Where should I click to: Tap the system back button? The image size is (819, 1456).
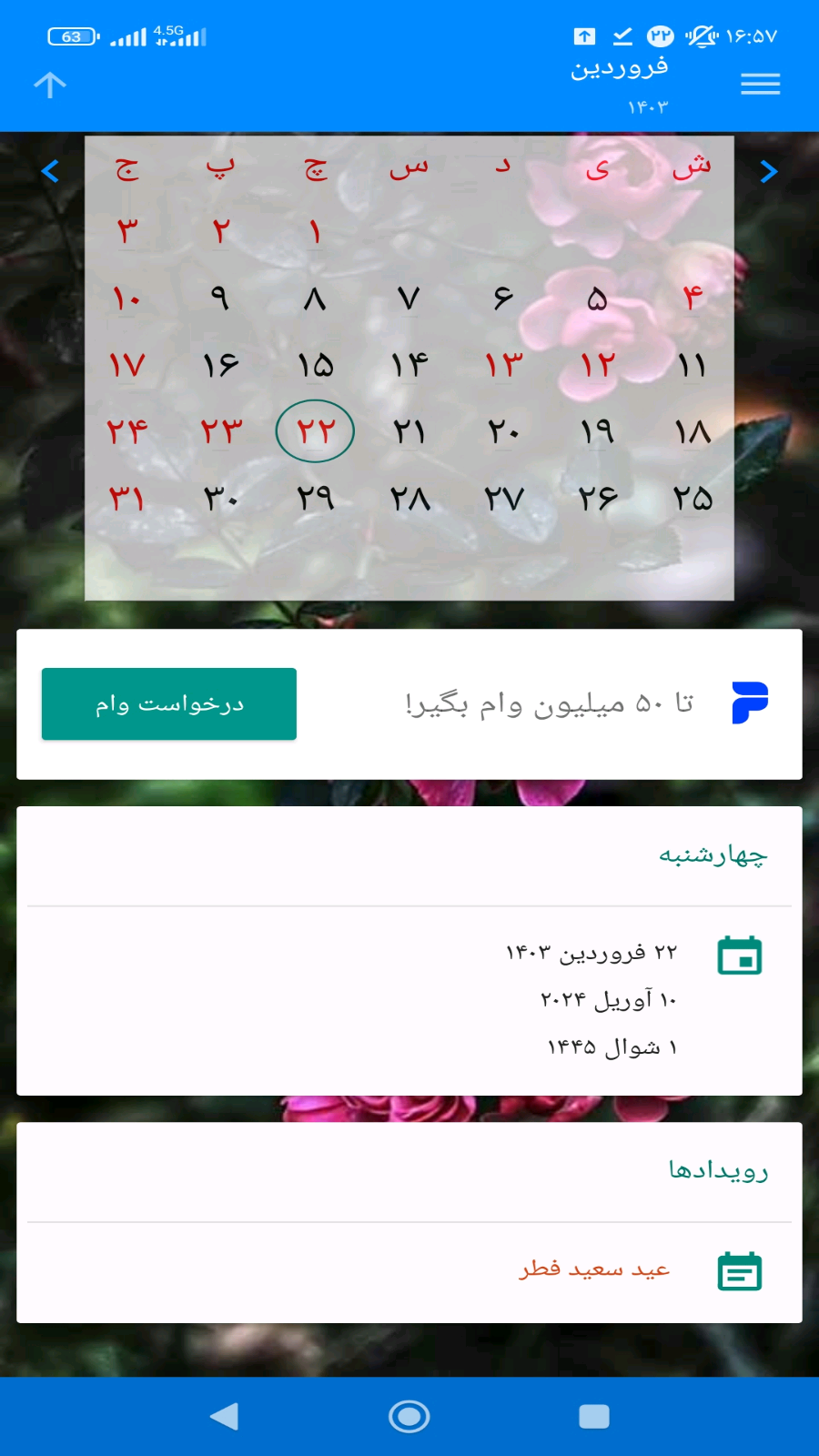coord(224,1416)
